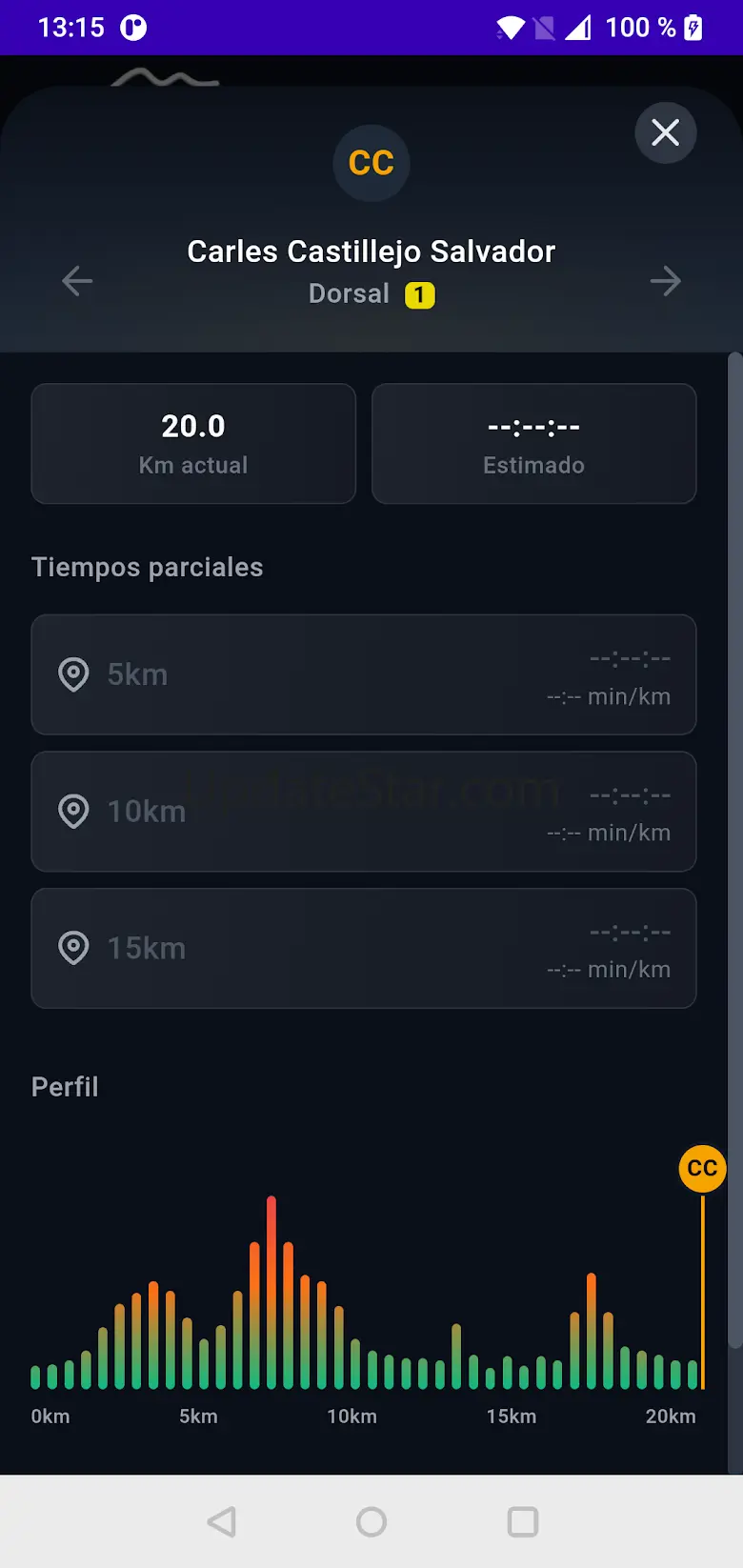Screen dimensions: 743x1568
Task: Open the 10km split time row
Action: (x=364, y=812)
